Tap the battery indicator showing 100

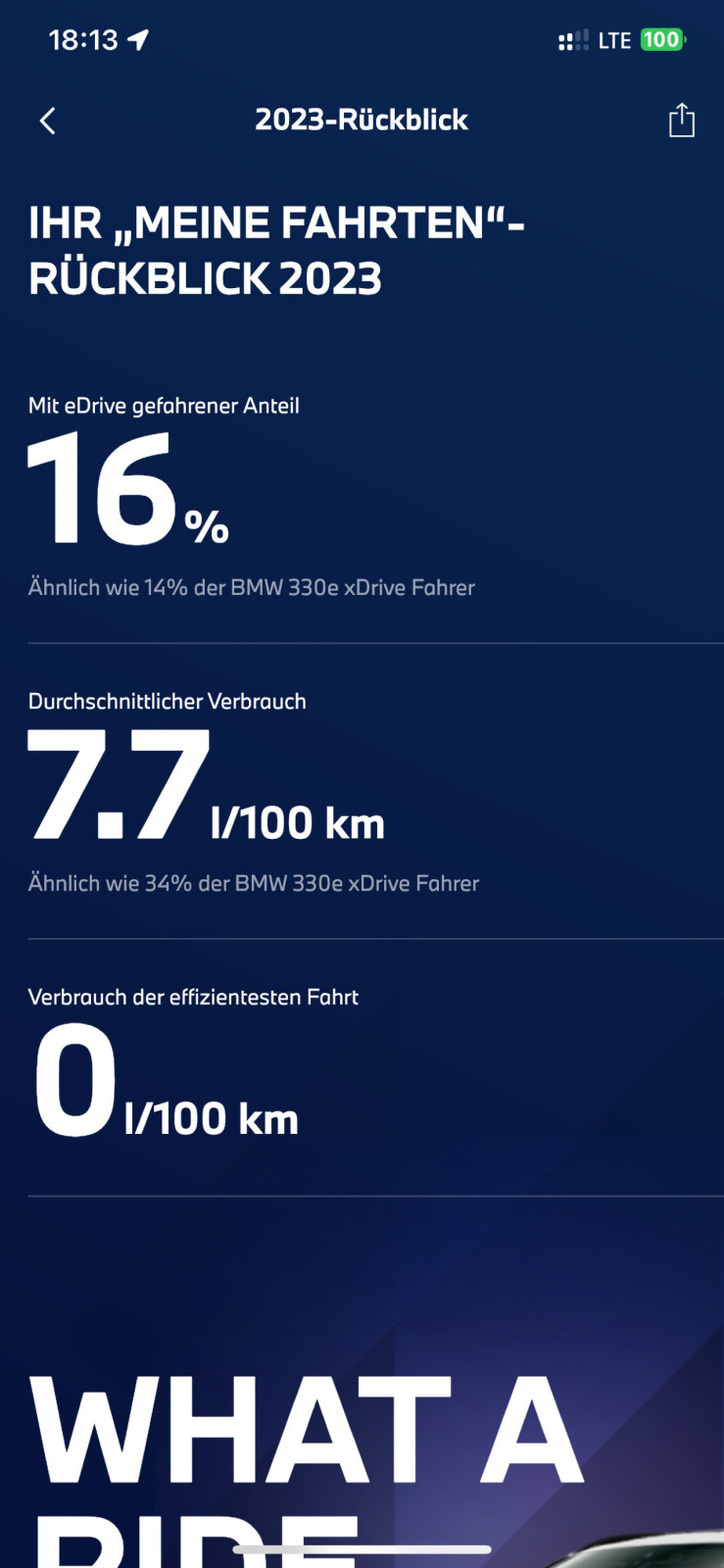point(659,40)
